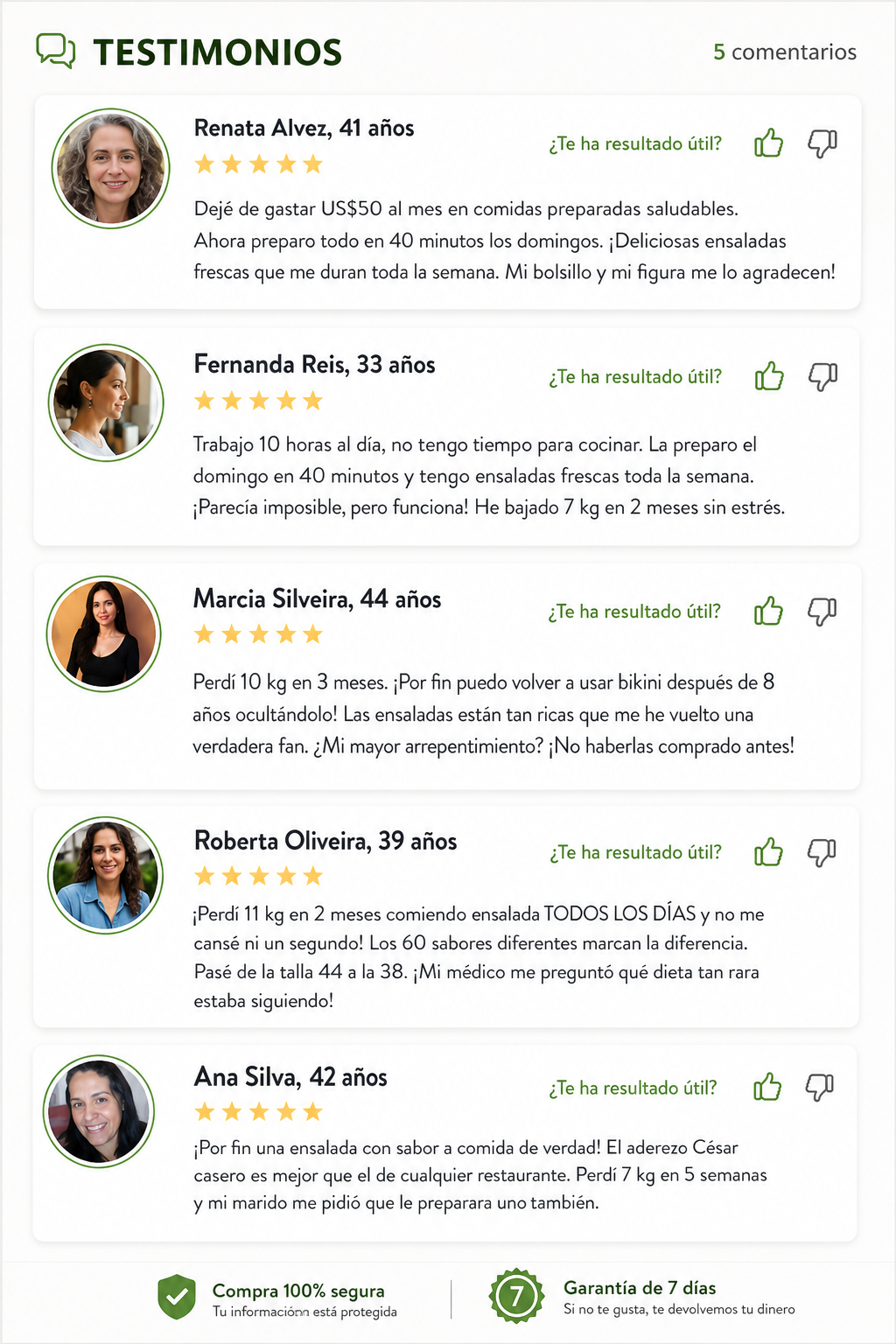Like Renata Alvez's testimonial with thumbs up
This screenshot has height=1344, width=896.
[x=768, y=143]
